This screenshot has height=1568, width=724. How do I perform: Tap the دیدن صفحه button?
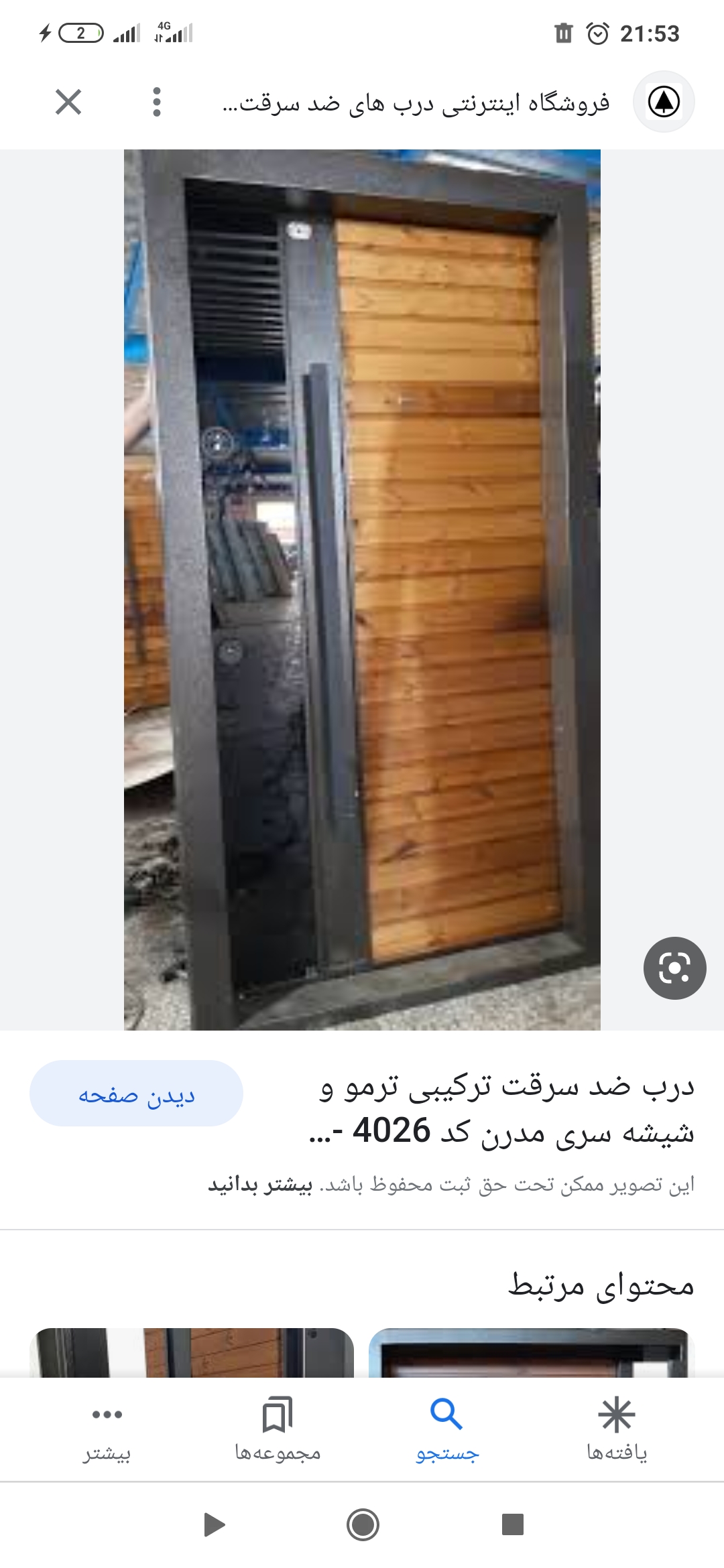pyautogui.click(x=136, y=1093)
